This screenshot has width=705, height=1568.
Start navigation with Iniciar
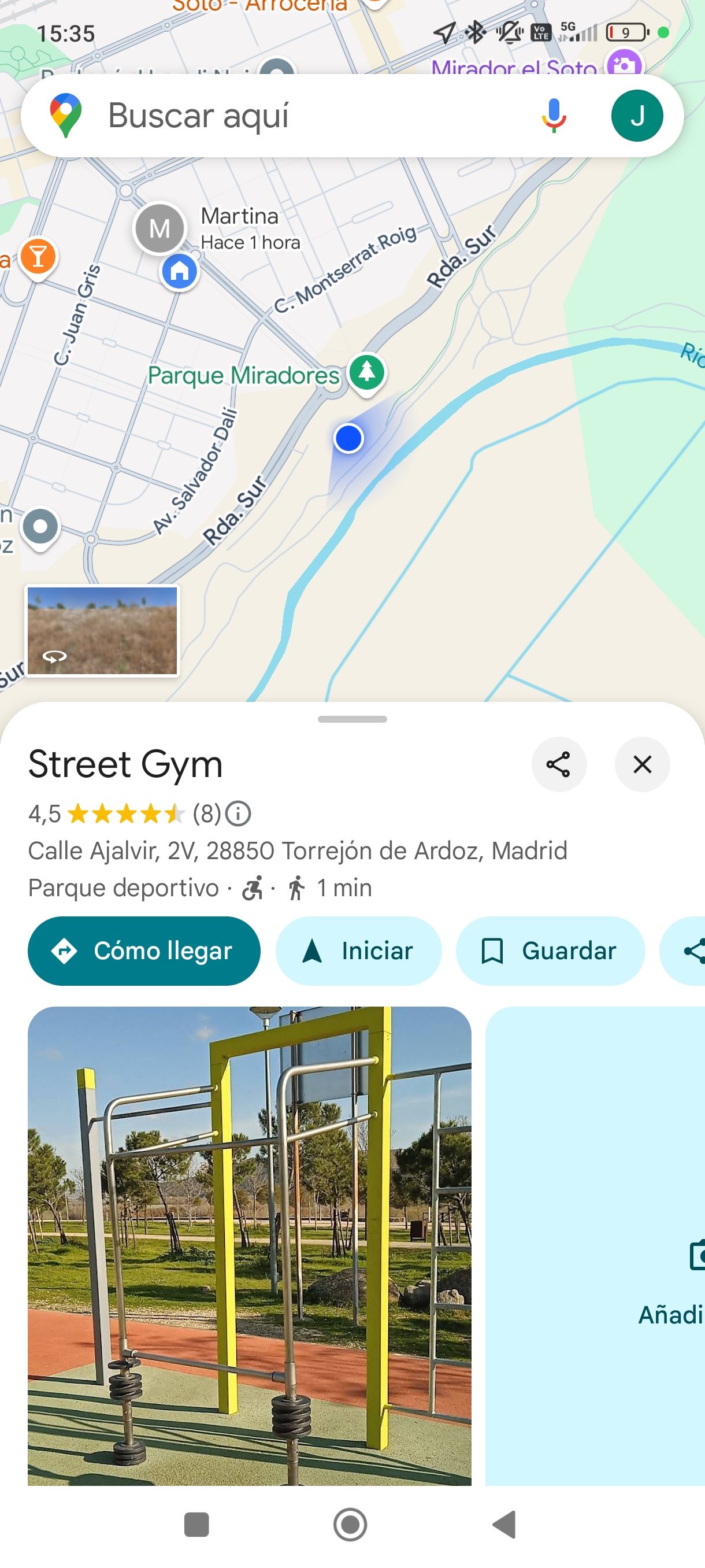[x=358, y=951]
